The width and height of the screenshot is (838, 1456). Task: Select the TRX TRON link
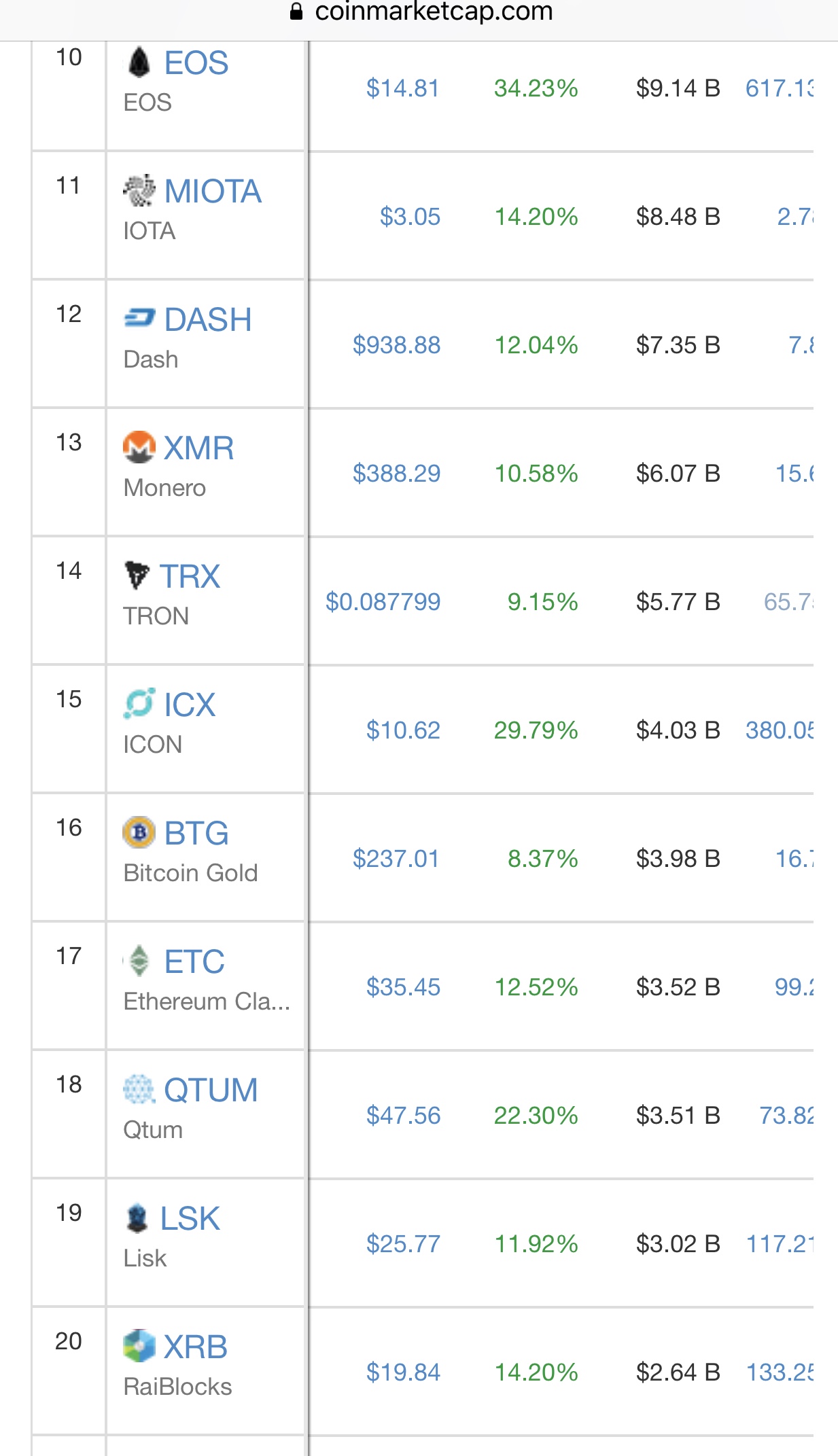(x=190, y=577)
